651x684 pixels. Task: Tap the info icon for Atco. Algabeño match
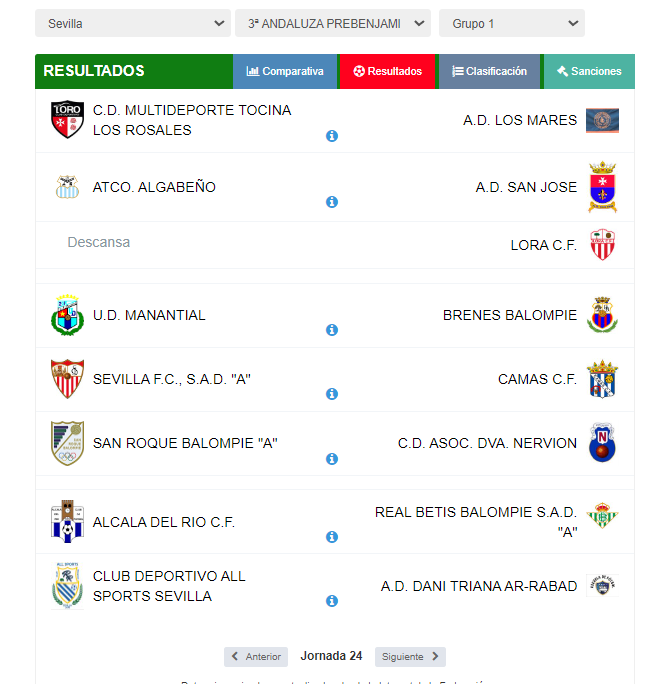coord(332,202)
